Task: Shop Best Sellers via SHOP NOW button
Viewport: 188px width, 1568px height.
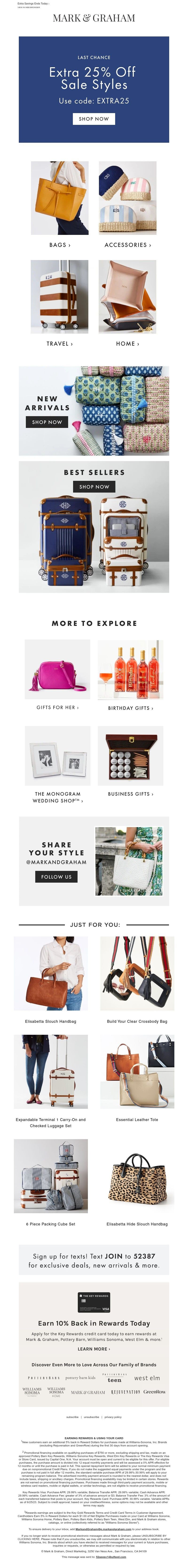Action: (x=94, y=486)
